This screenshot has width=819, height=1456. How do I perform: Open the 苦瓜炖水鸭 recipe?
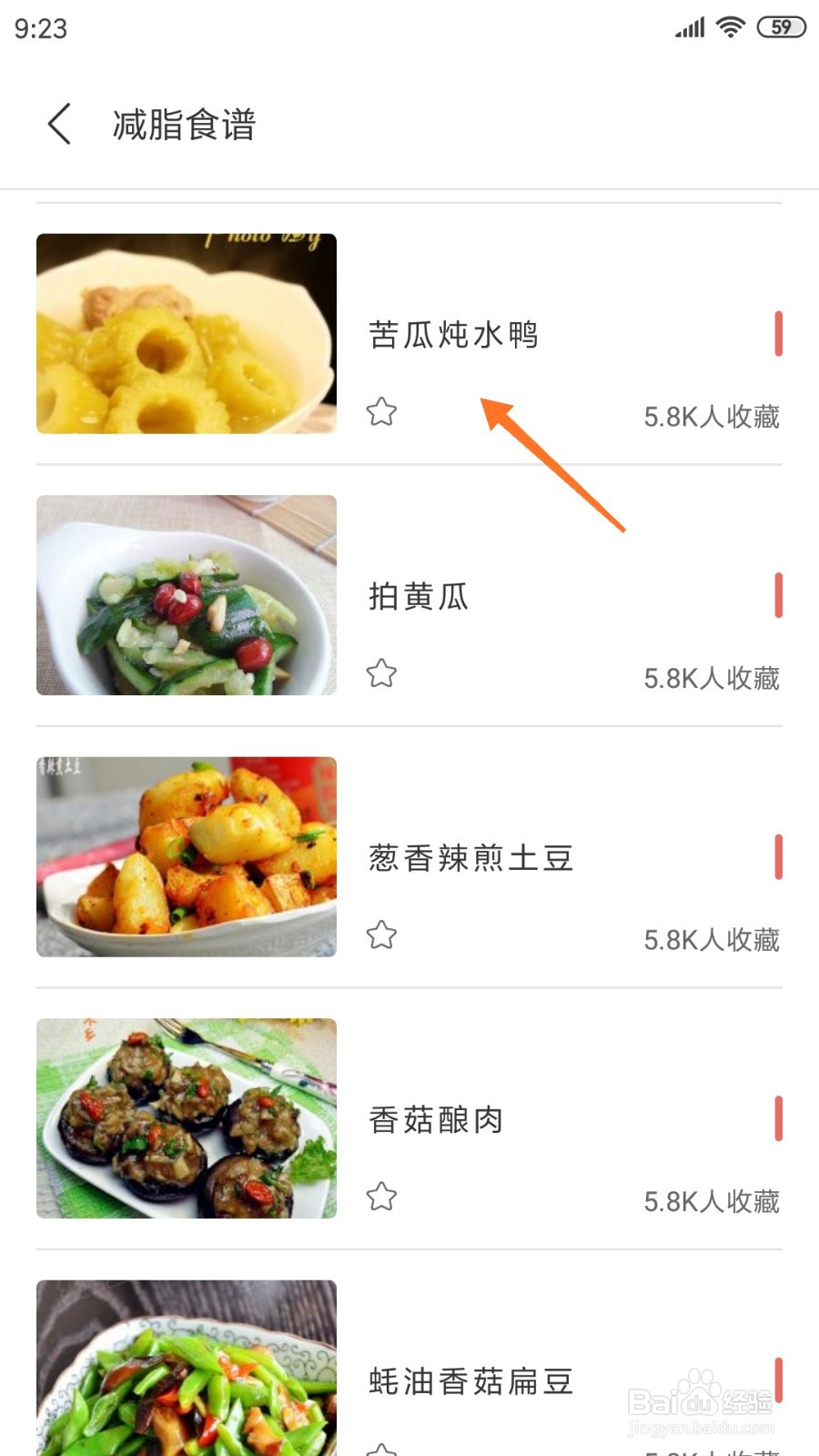453,335
